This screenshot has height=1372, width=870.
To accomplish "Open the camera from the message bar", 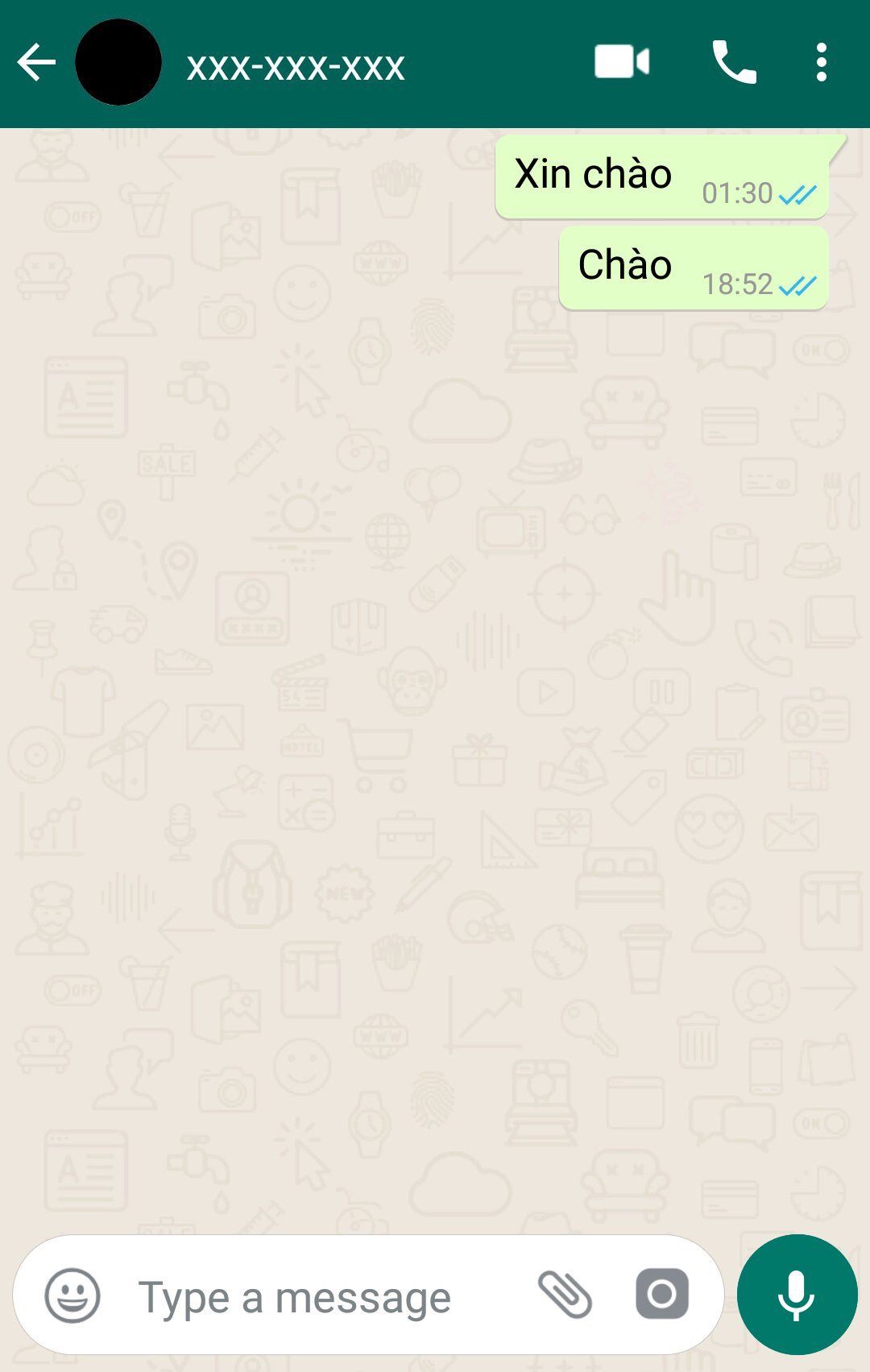I will [x=662, y=1295].
